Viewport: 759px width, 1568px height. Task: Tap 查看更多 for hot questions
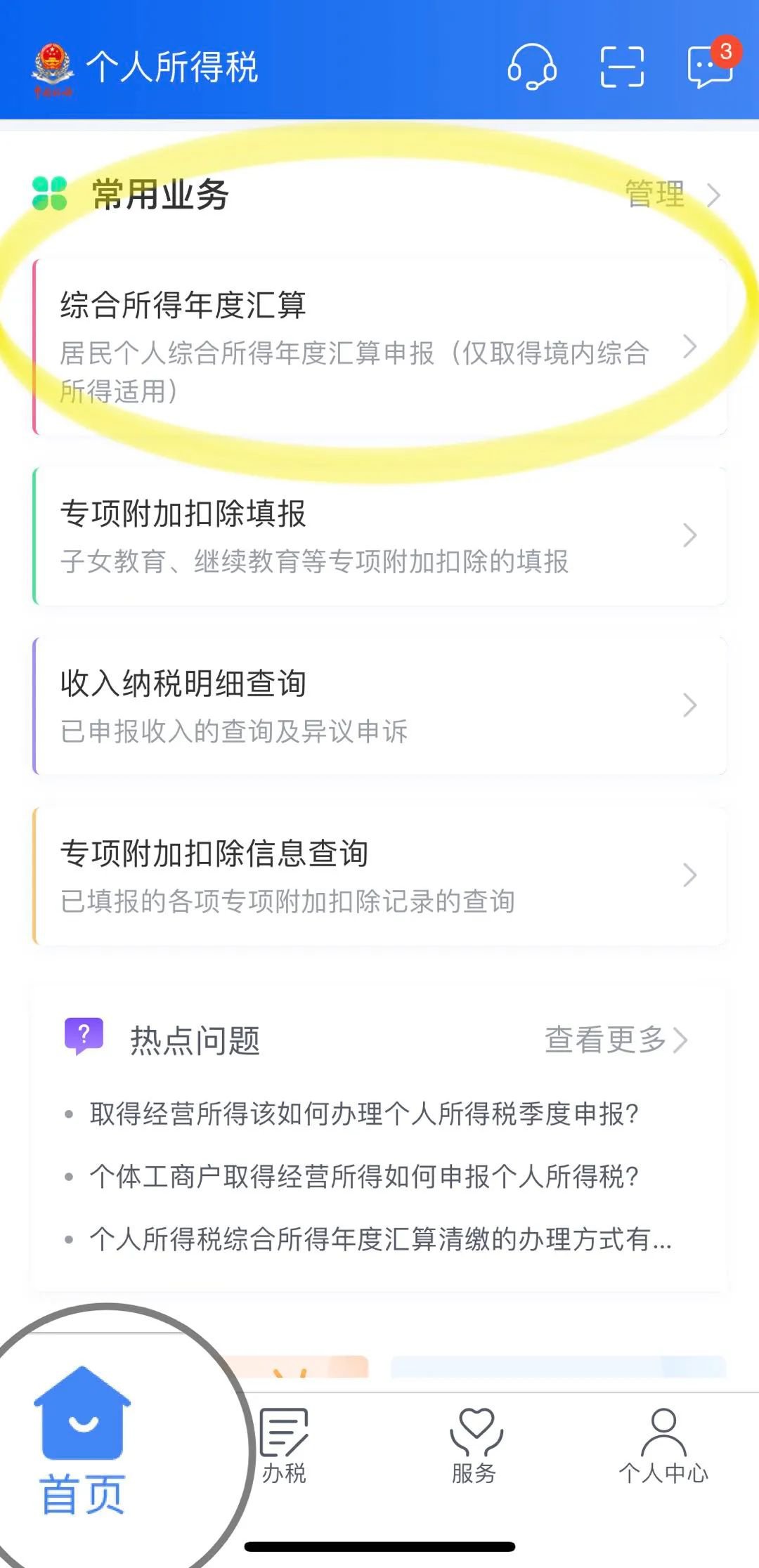click(615, 1040)
